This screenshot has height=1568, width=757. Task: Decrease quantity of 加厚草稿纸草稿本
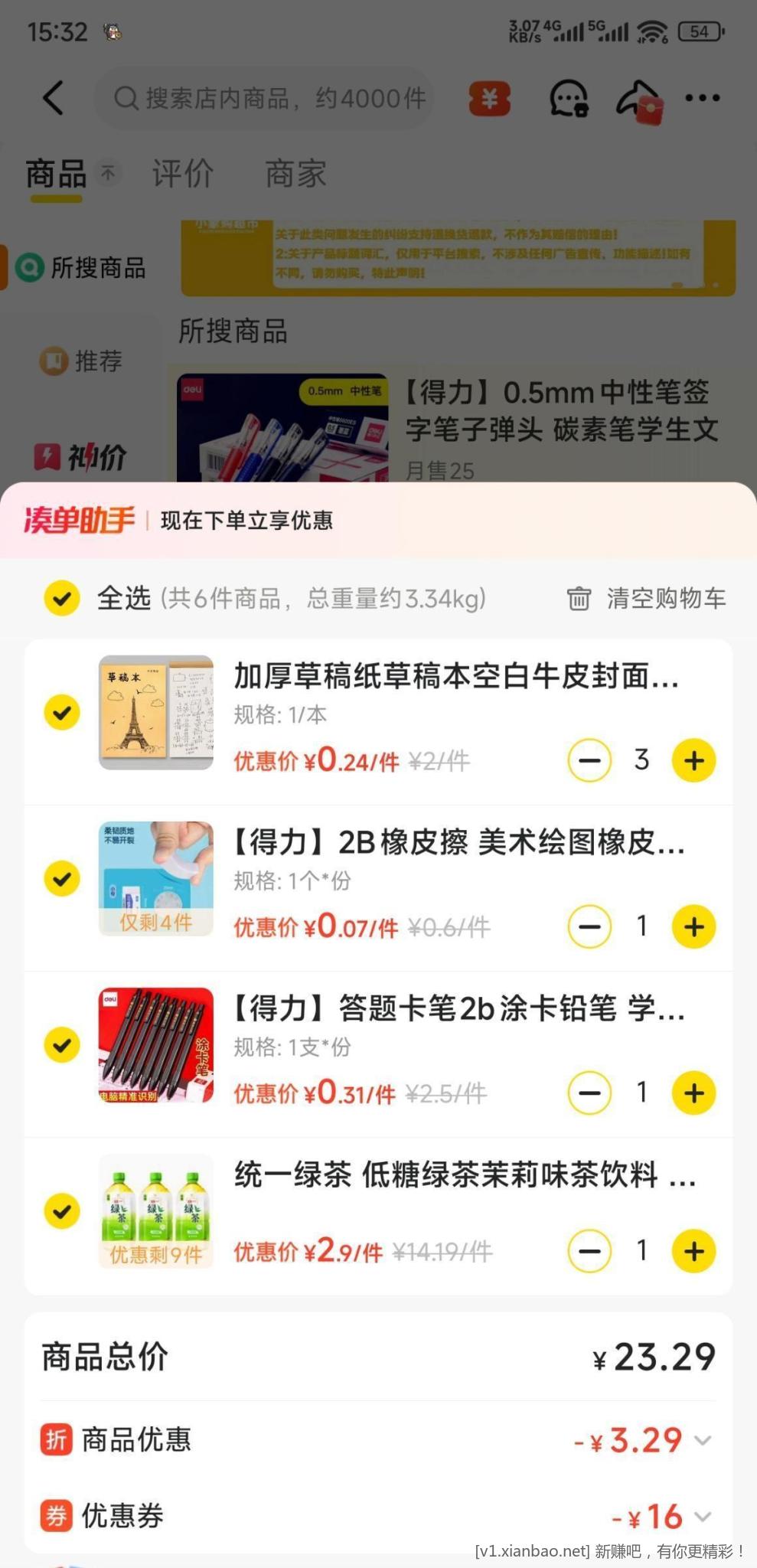(x=589, y=760)
